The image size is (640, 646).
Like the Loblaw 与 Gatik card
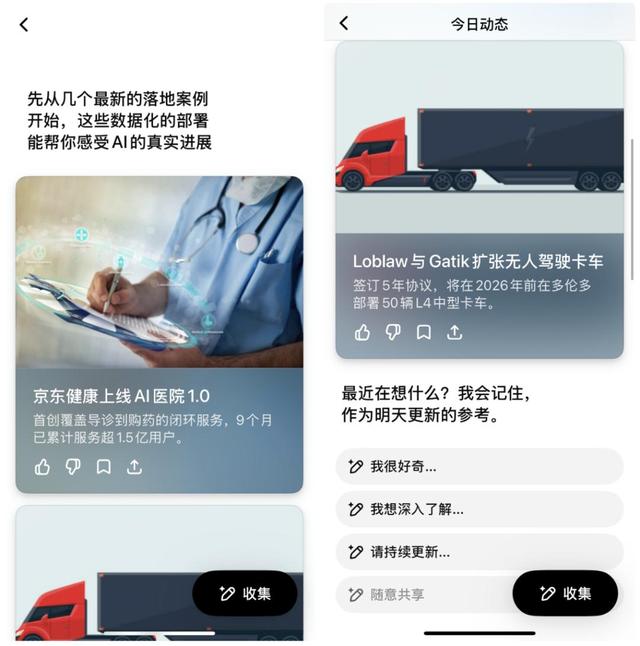pyautogui.click(x=362, y=332)
